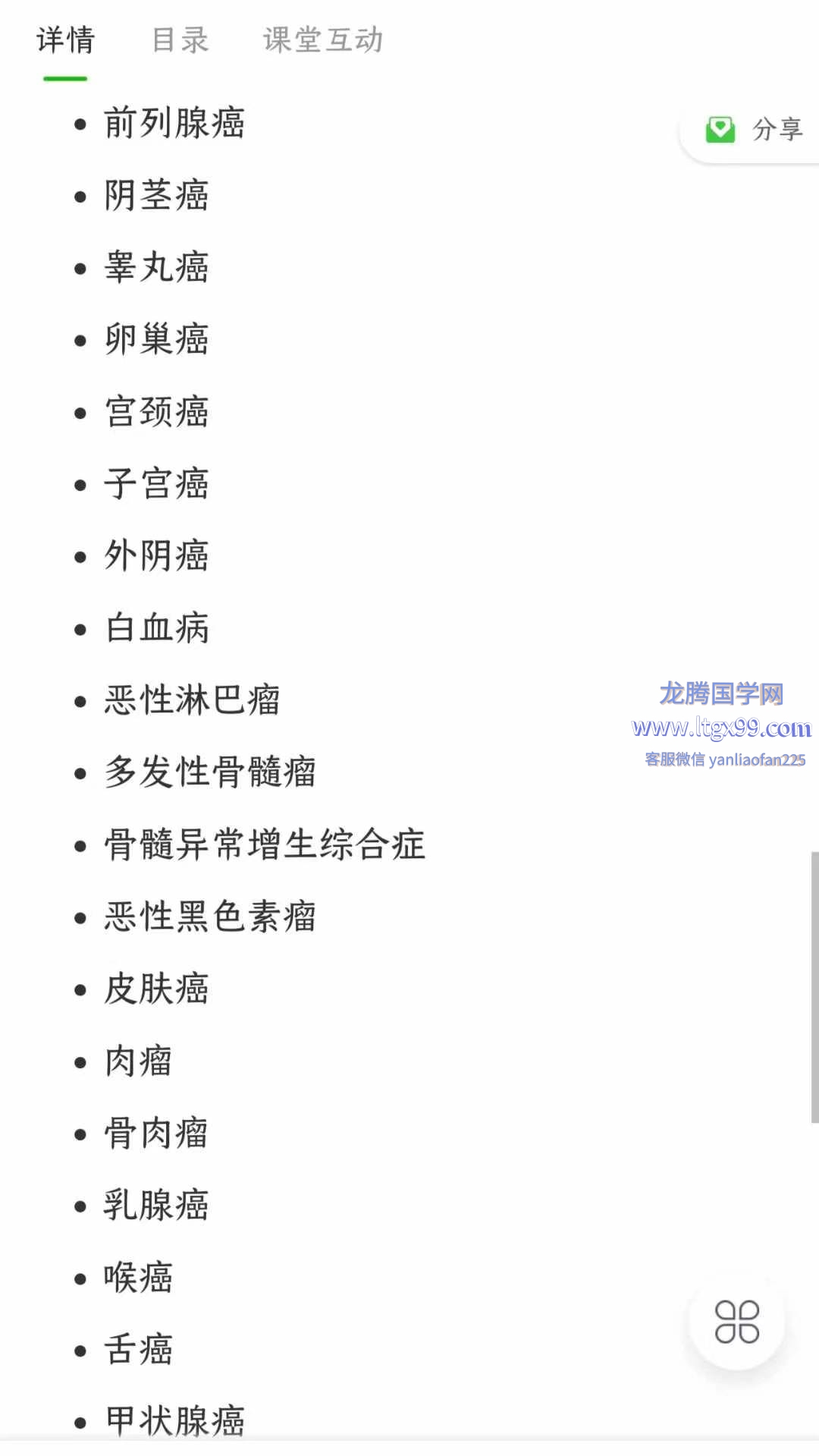Open the floating four-circle menu button
819x1456 pixels.
coord(737,1322)
